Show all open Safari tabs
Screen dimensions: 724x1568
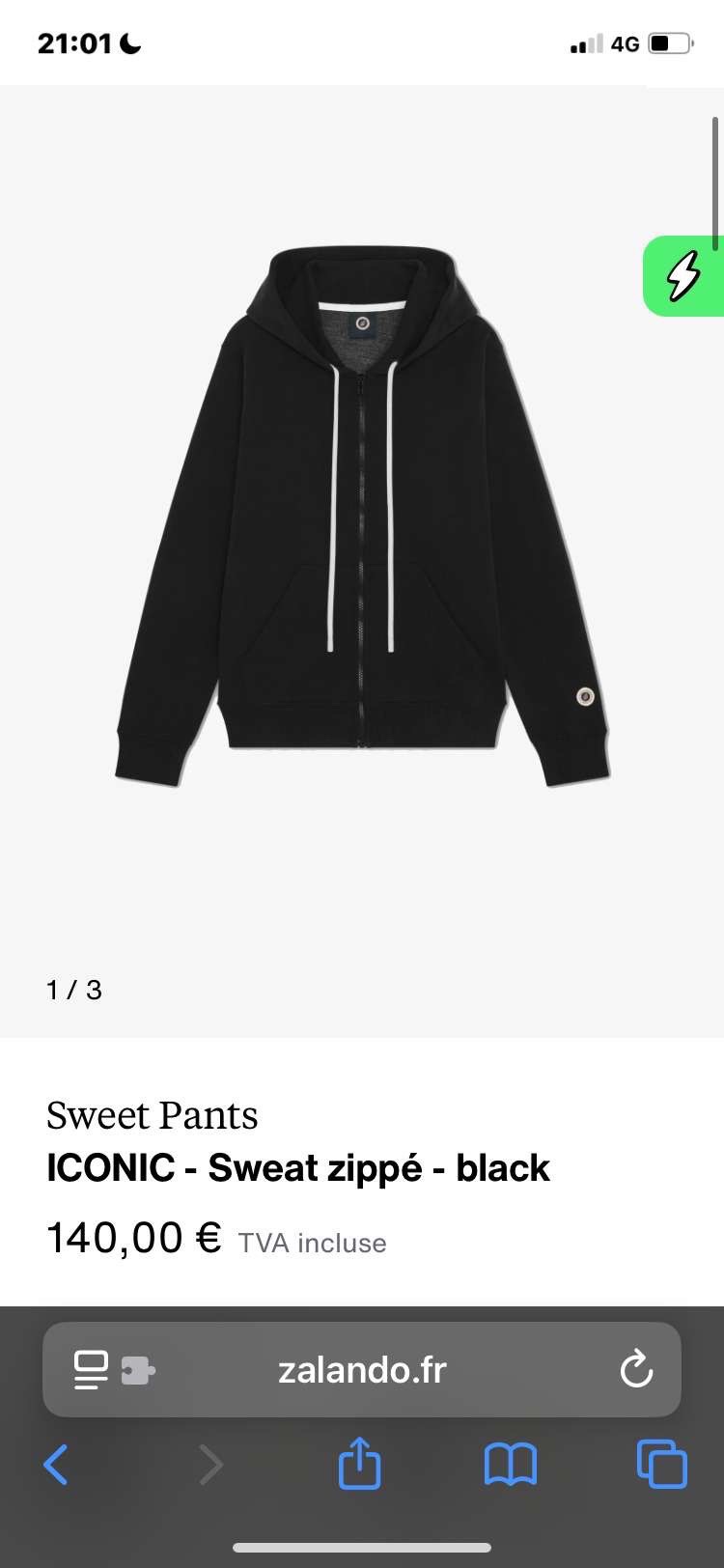coord(662,1465)
